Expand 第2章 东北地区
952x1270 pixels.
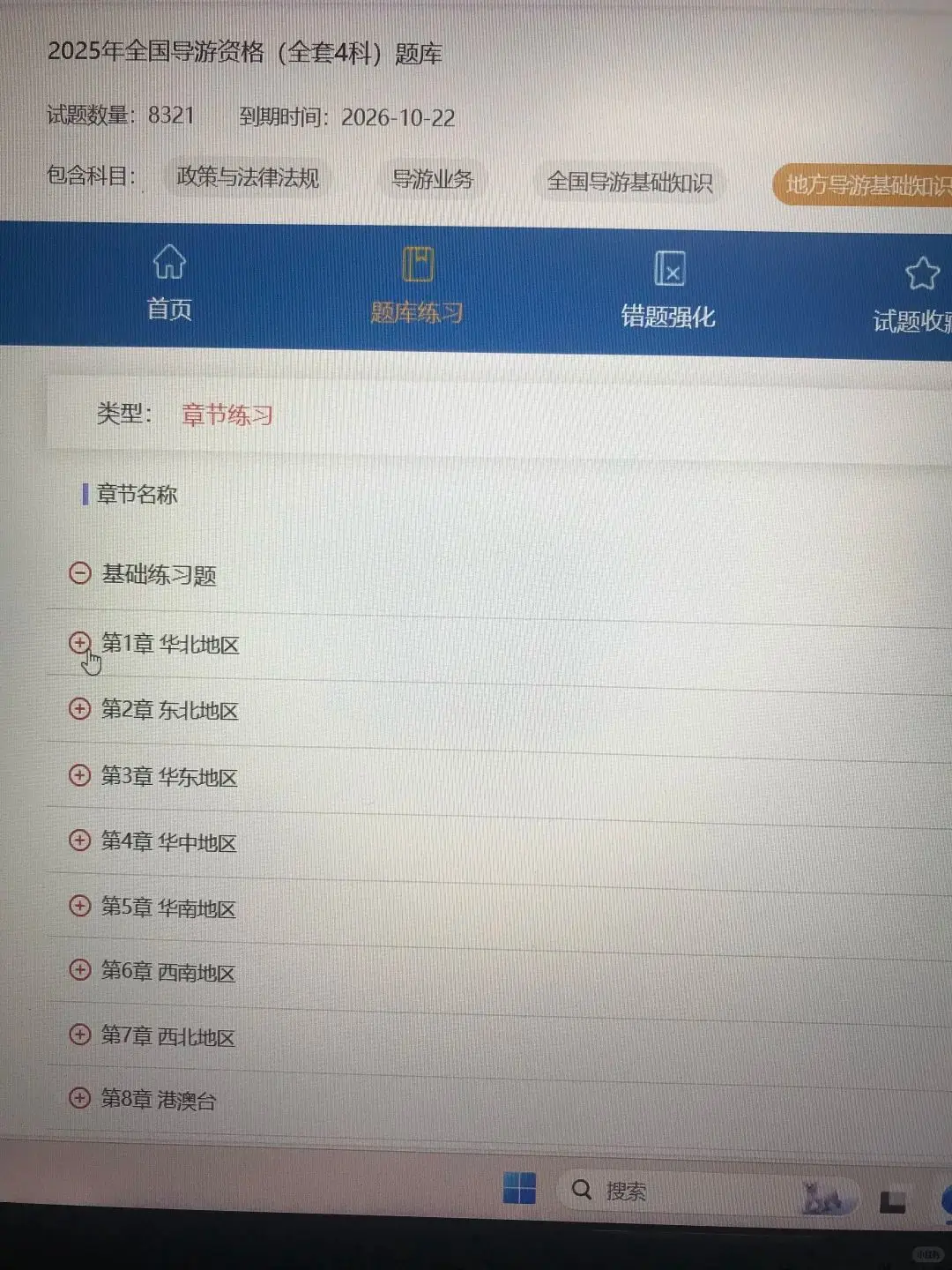(x=80, y=709)
